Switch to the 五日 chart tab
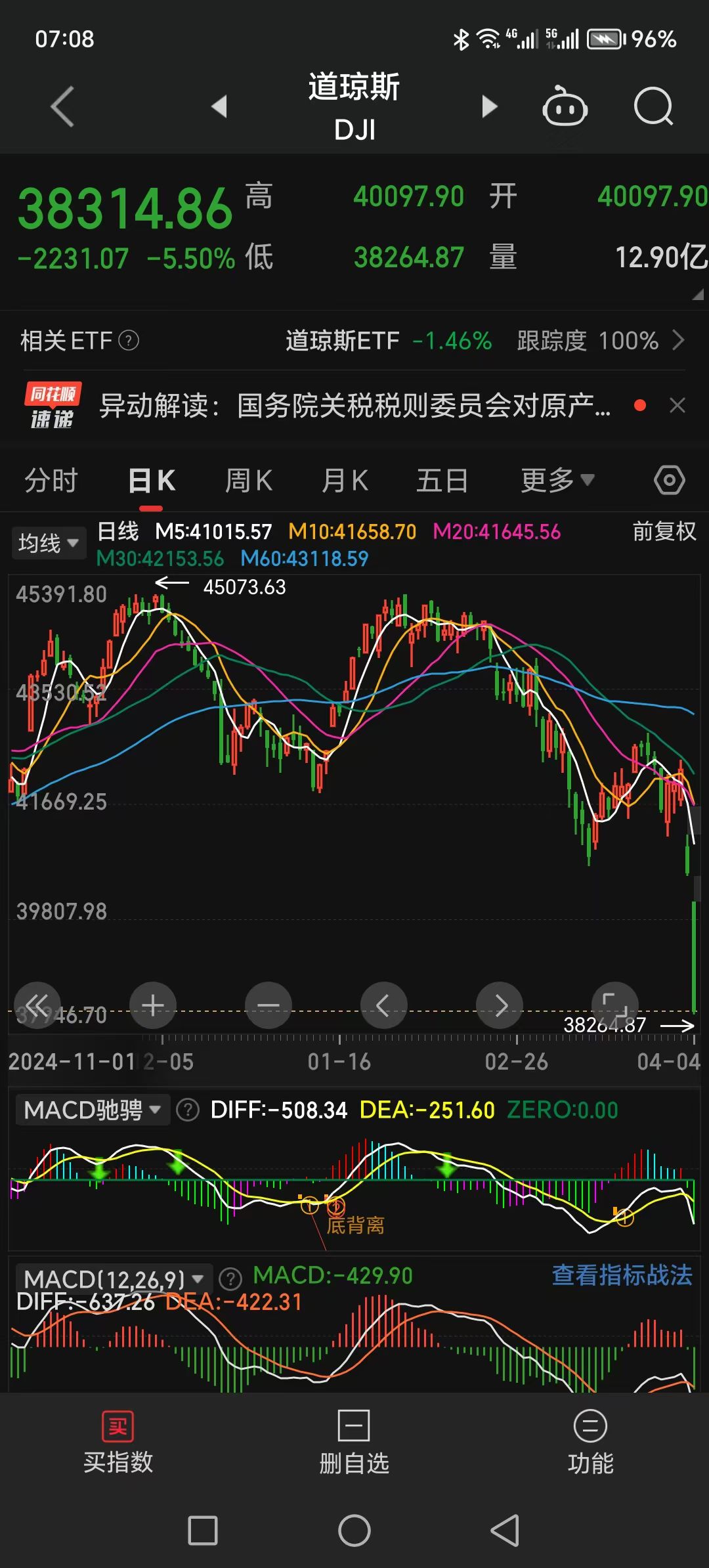The height and width of the screenshot is (1568, 709). pyautogui.click(x=442, y=481)
